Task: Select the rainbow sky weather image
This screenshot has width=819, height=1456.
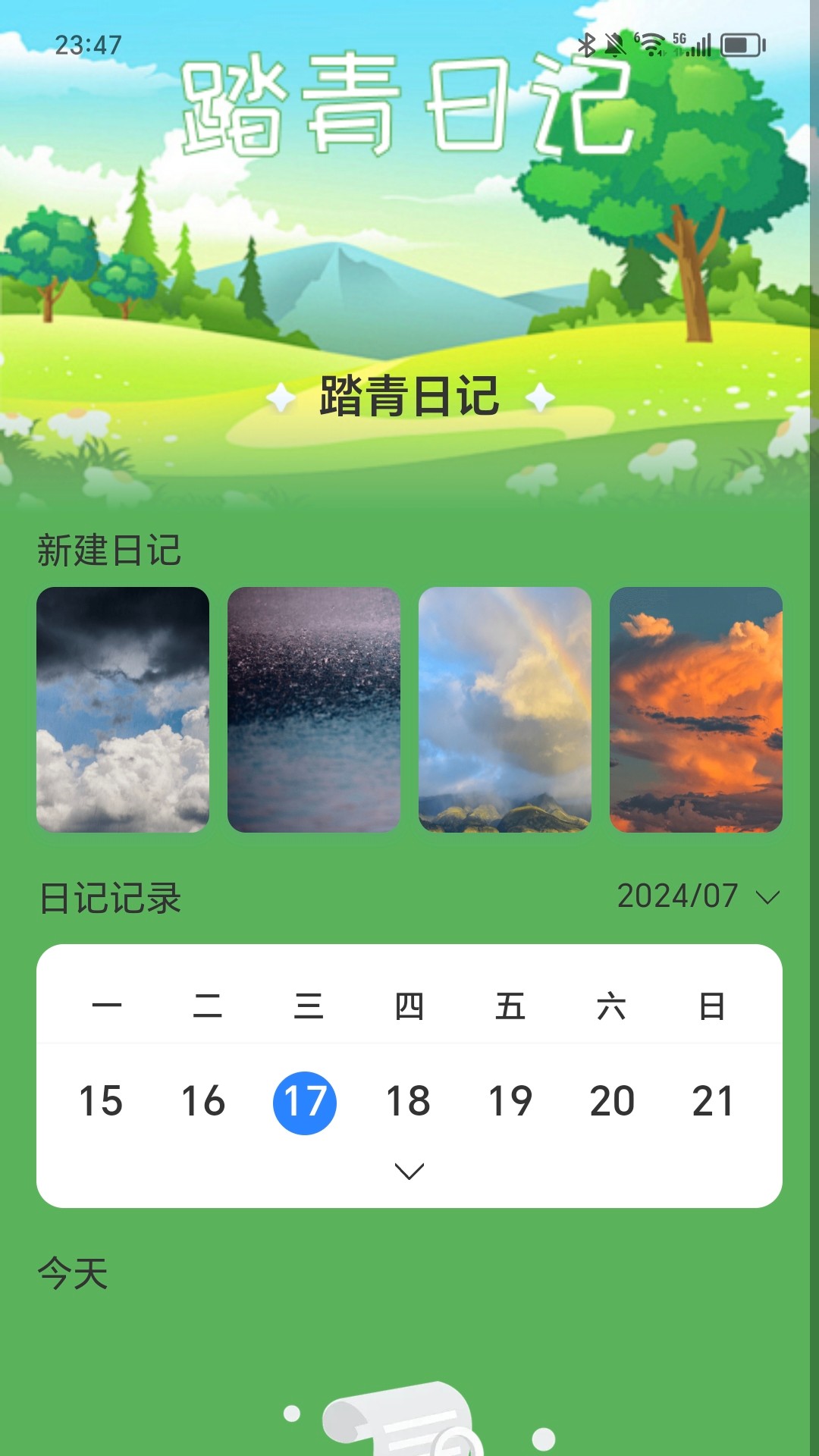Action: click(506, 709)
